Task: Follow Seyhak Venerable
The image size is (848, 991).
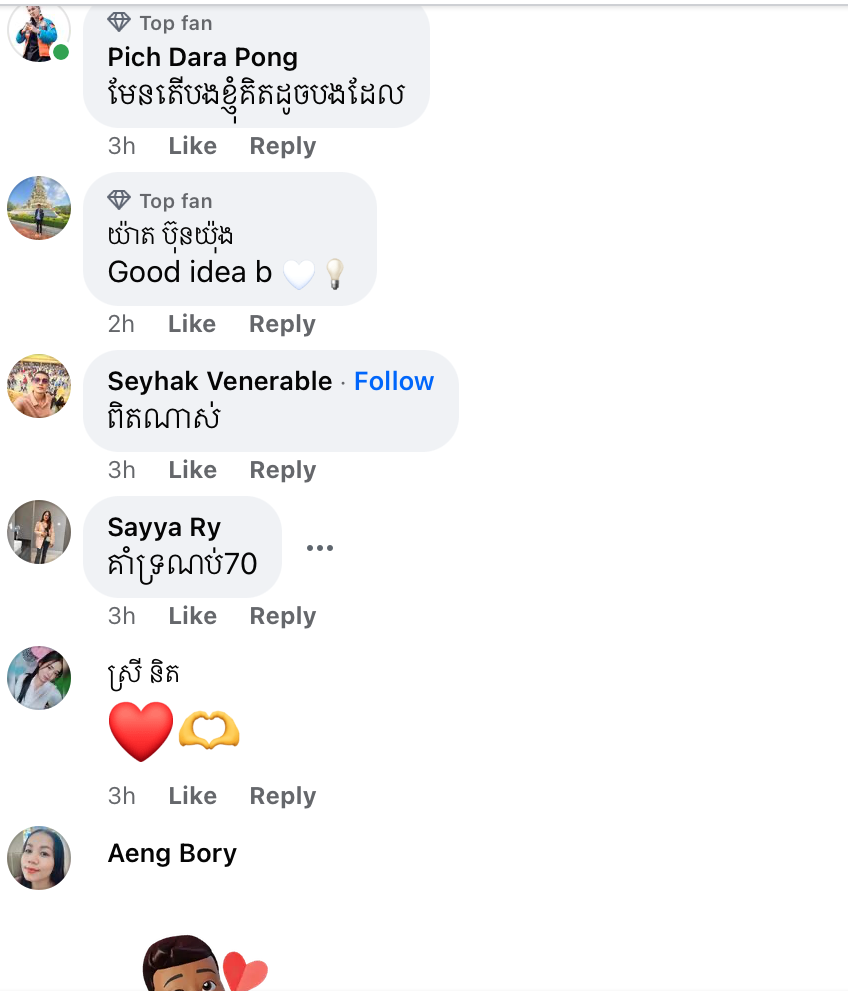Action: tap(394, 381)
